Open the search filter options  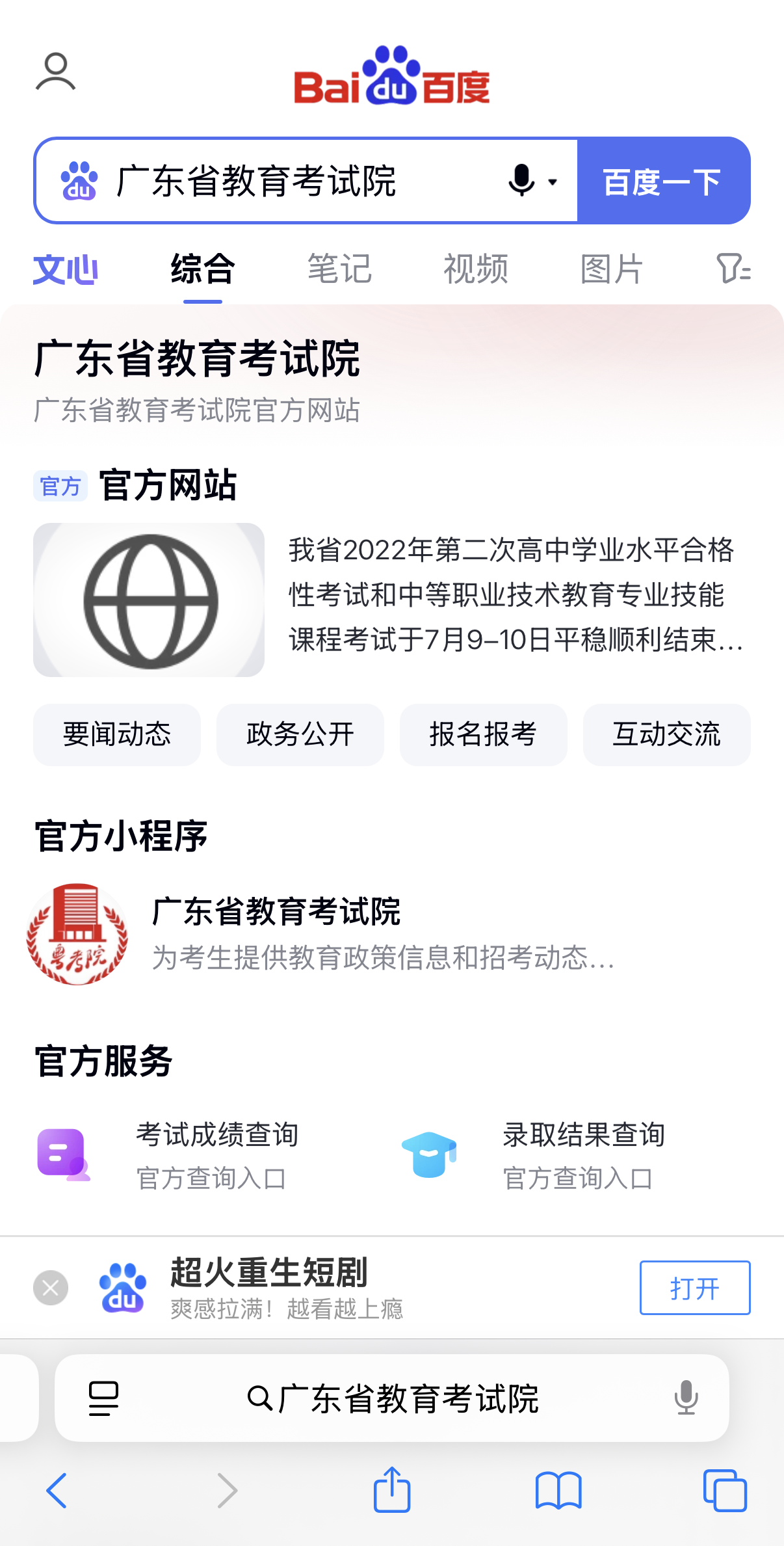point(733,268)
